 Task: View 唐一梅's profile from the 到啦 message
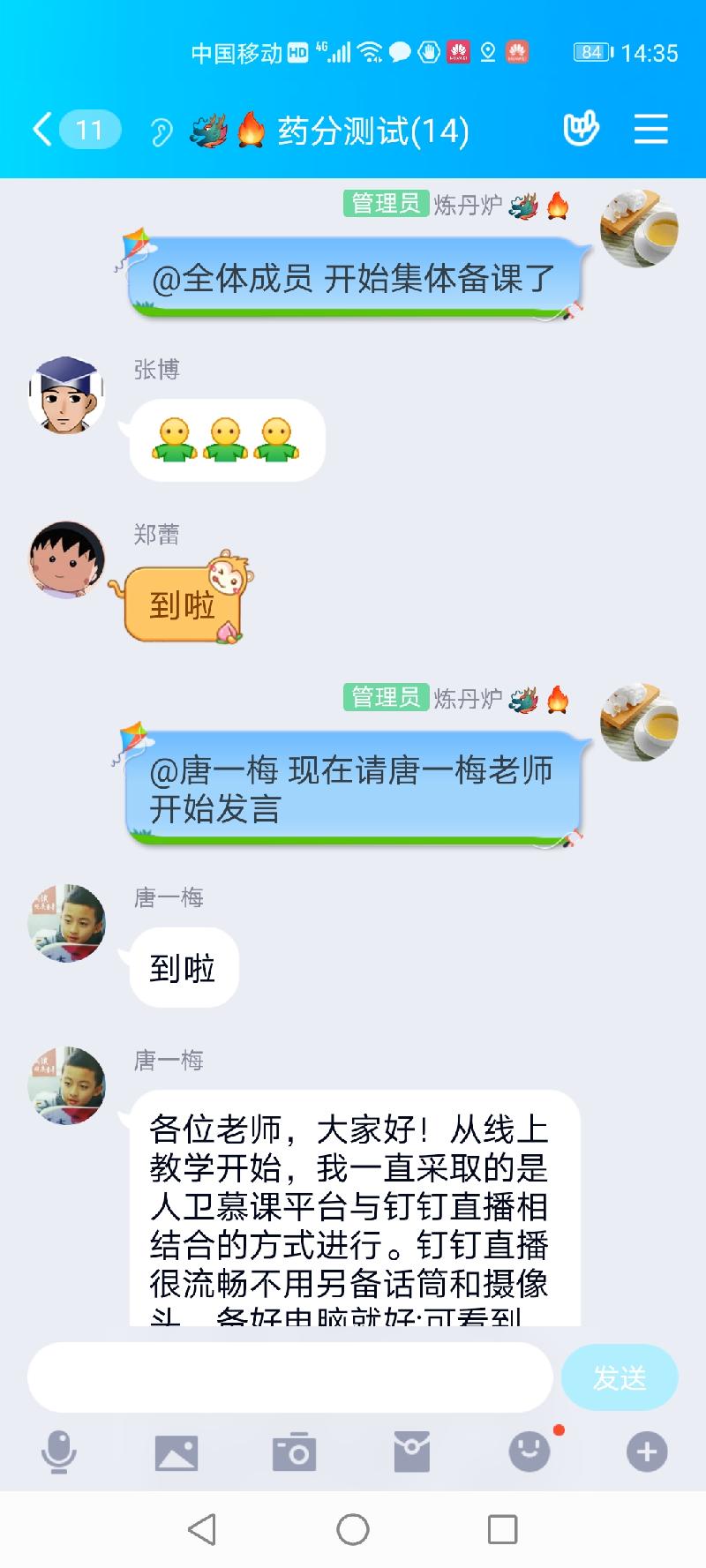tap(66, 923)
